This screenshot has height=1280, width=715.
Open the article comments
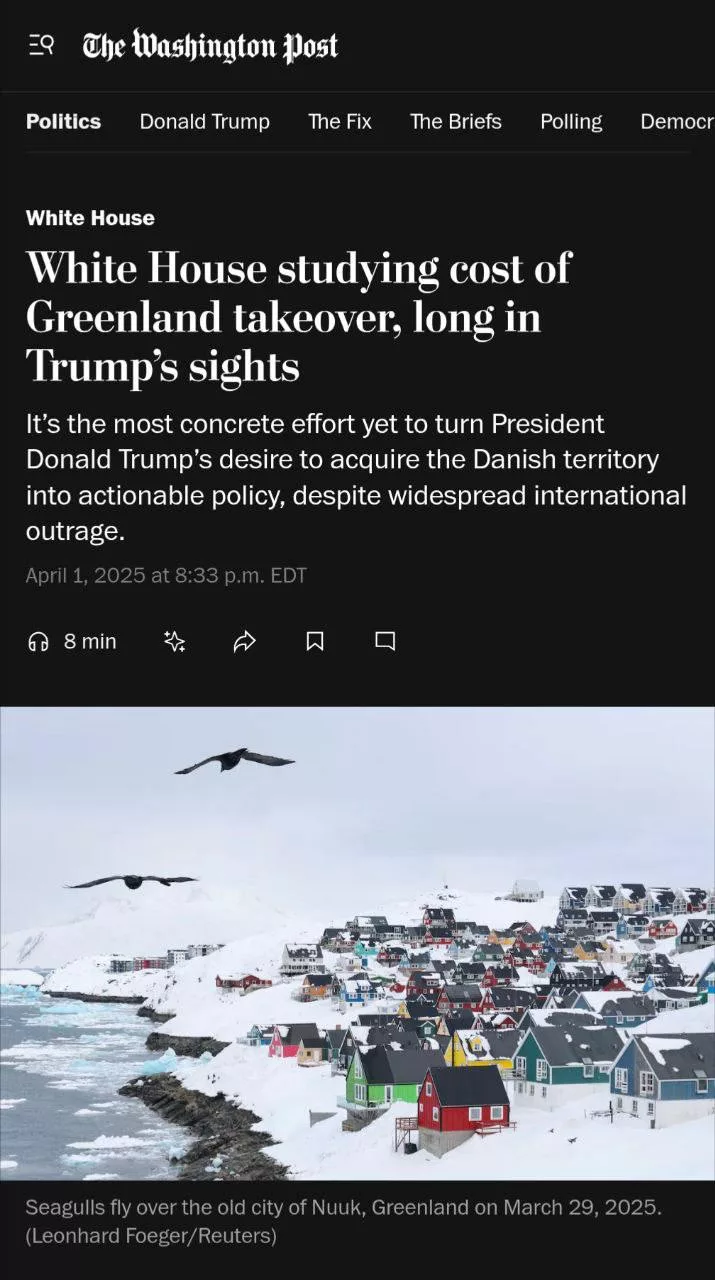385,642
